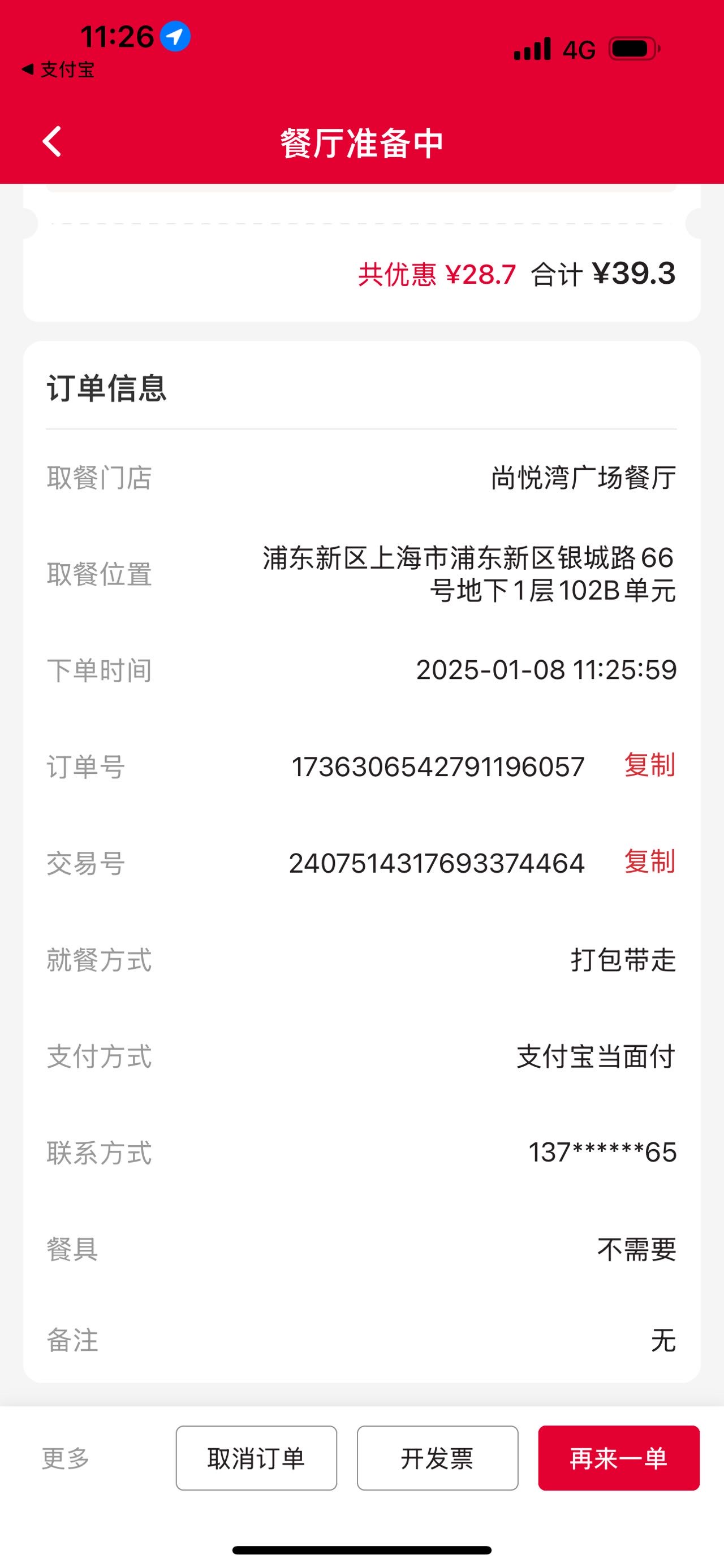The width and height of the screenshot is (724, 1568).
Task: Open the 更多 options
Action: click(66, 1458)
